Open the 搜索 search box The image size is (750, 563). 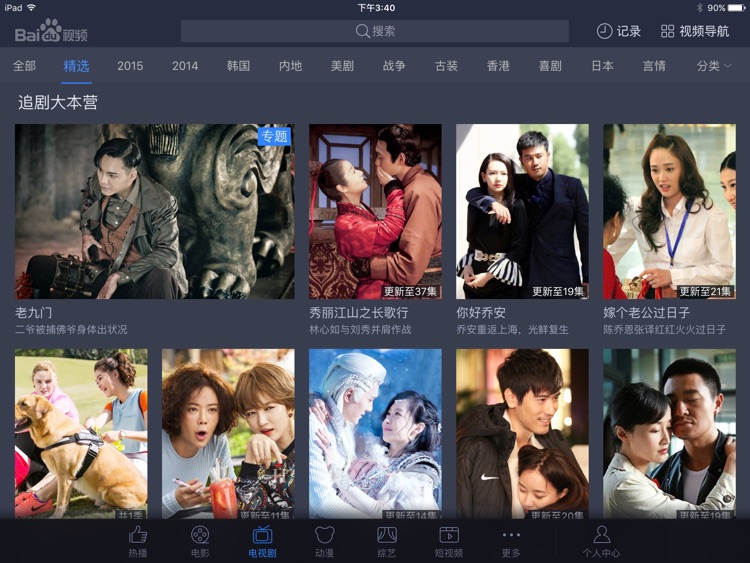pos(375,31)
